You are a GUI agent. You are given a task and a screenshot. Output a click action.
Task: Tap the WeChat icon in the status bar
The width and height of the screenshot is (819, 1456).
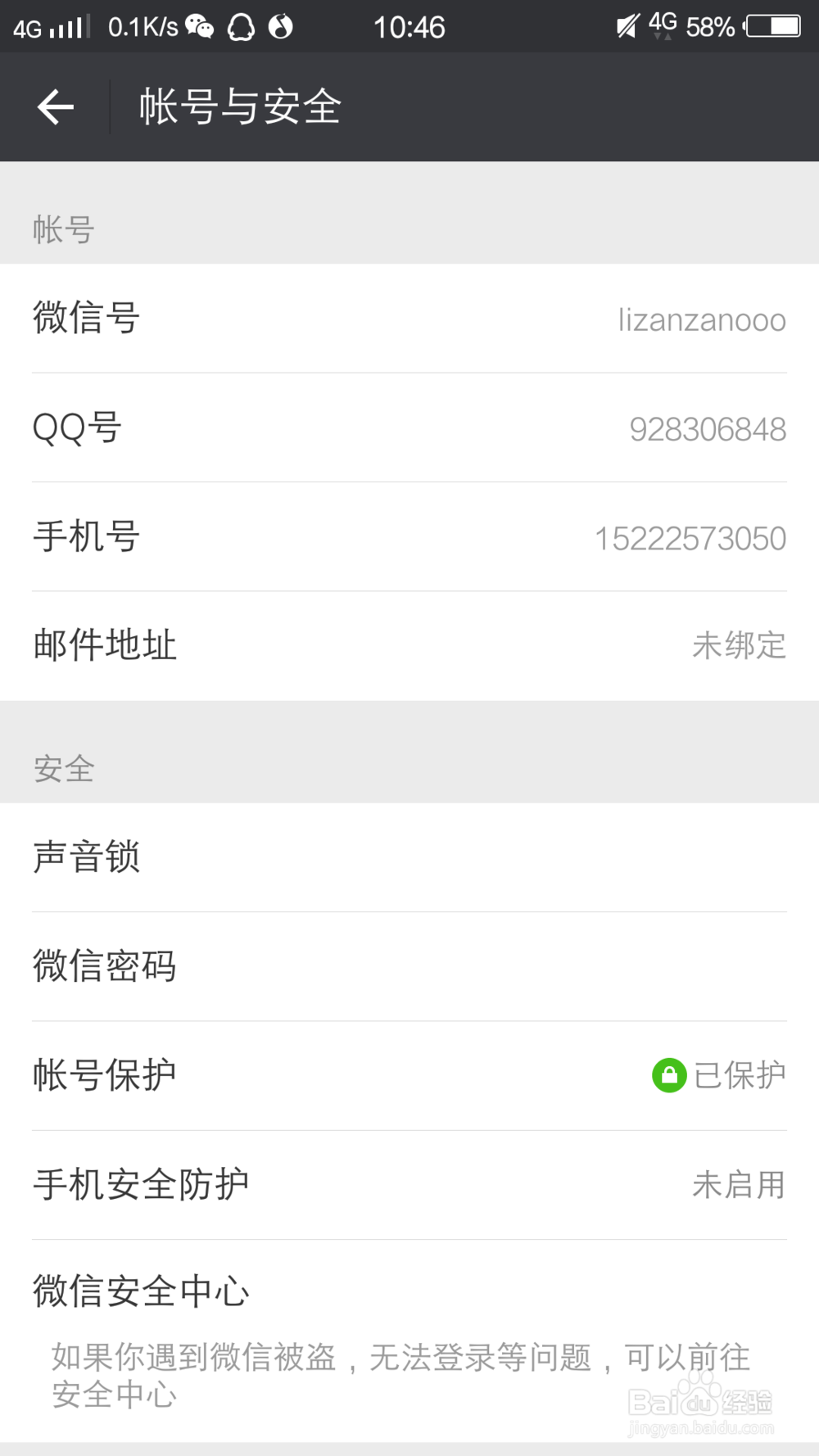pyautogui.click(x=199, y=27)
